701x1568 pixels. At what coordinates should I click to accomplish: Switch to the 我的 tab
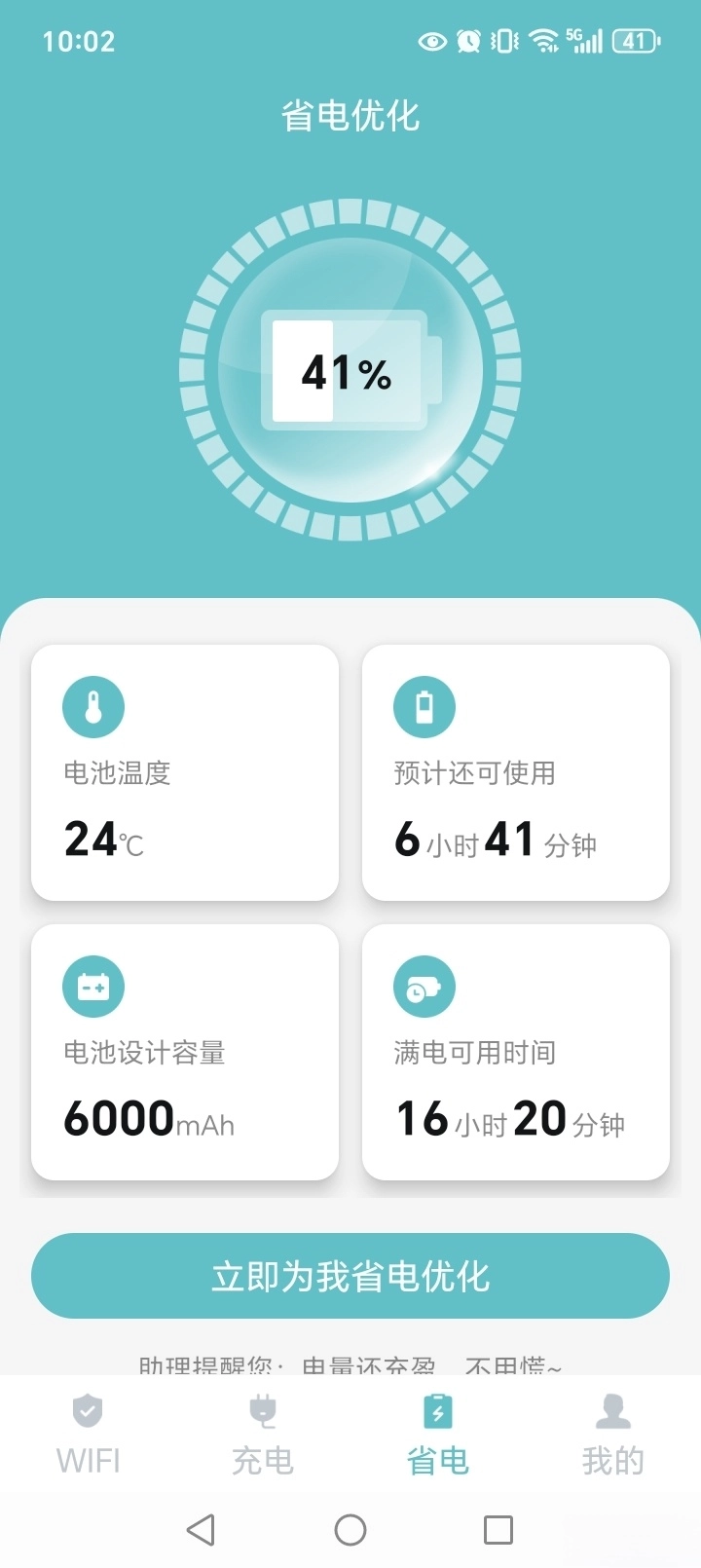tap(612, 1432)
